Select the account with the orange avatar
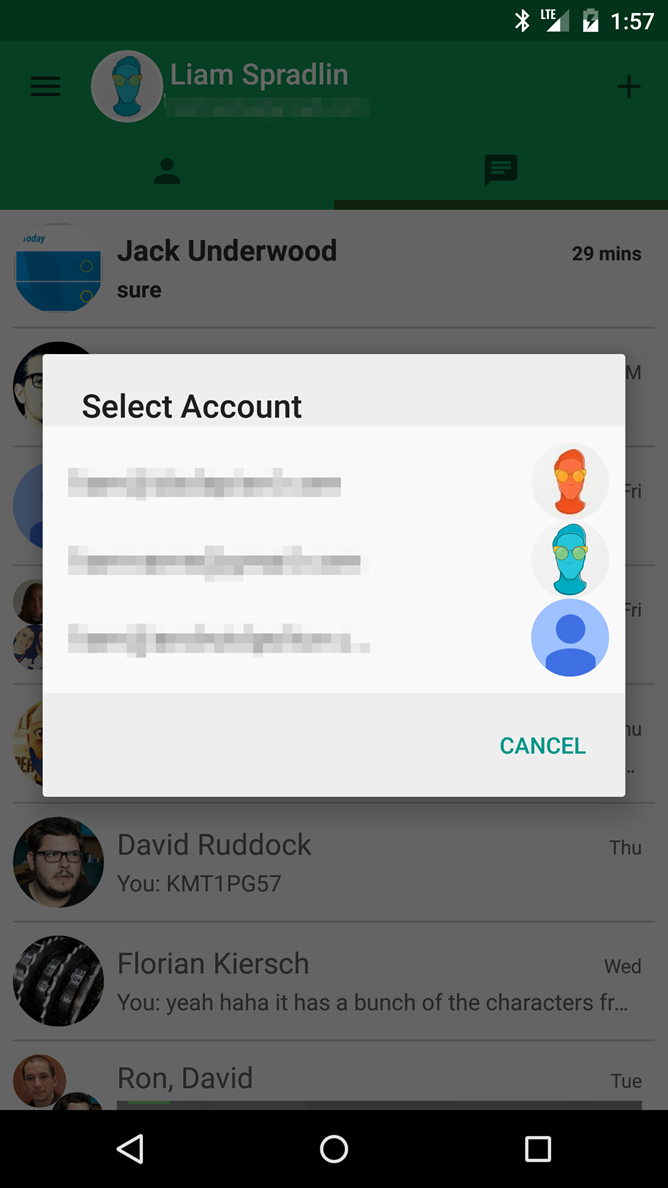The image size is (668, 1188). 334,484
